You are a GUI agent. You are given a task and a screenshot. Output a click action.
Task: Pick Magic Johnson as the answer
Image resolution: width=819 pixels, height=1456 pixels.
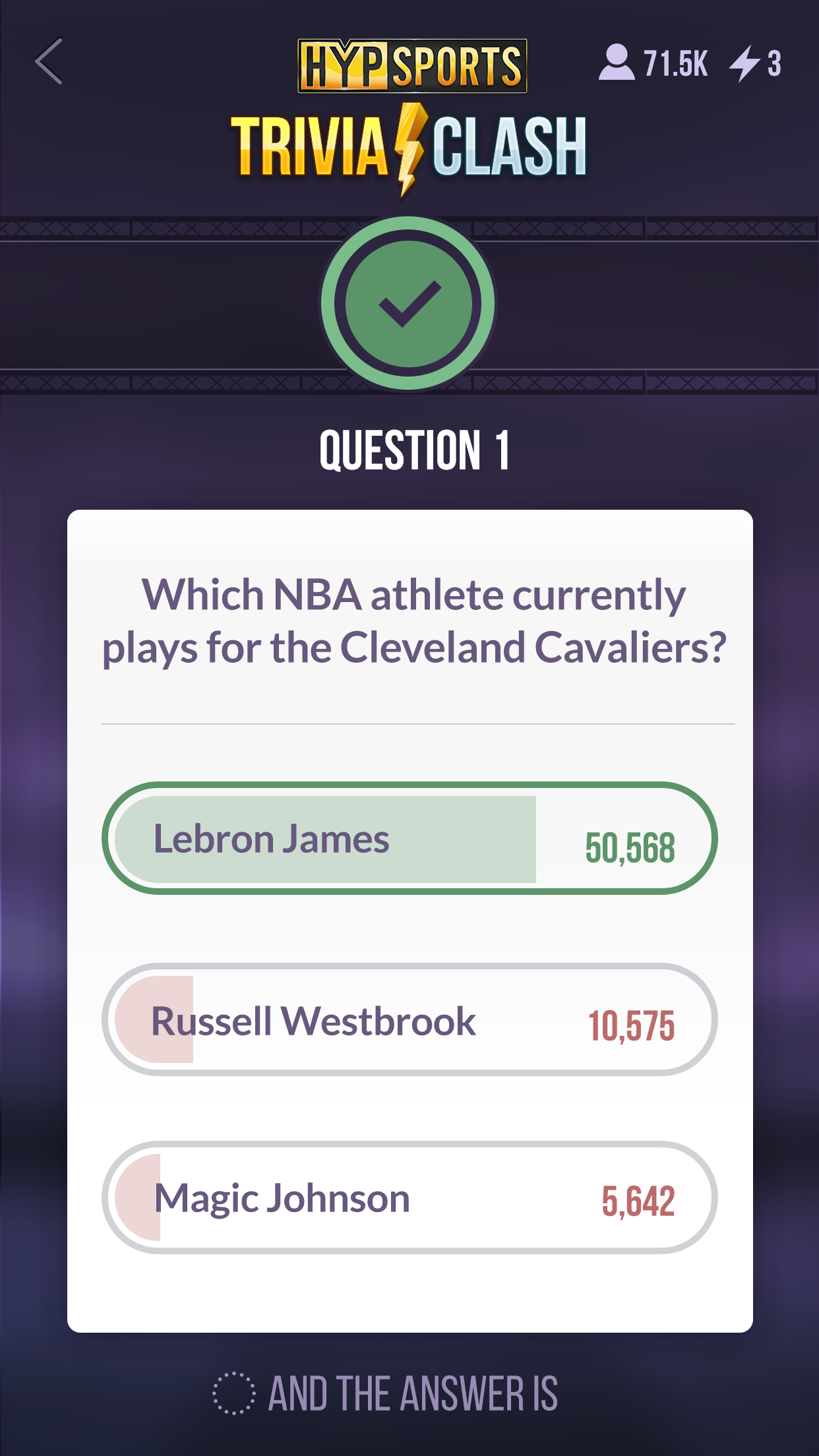pos(409,1198)
